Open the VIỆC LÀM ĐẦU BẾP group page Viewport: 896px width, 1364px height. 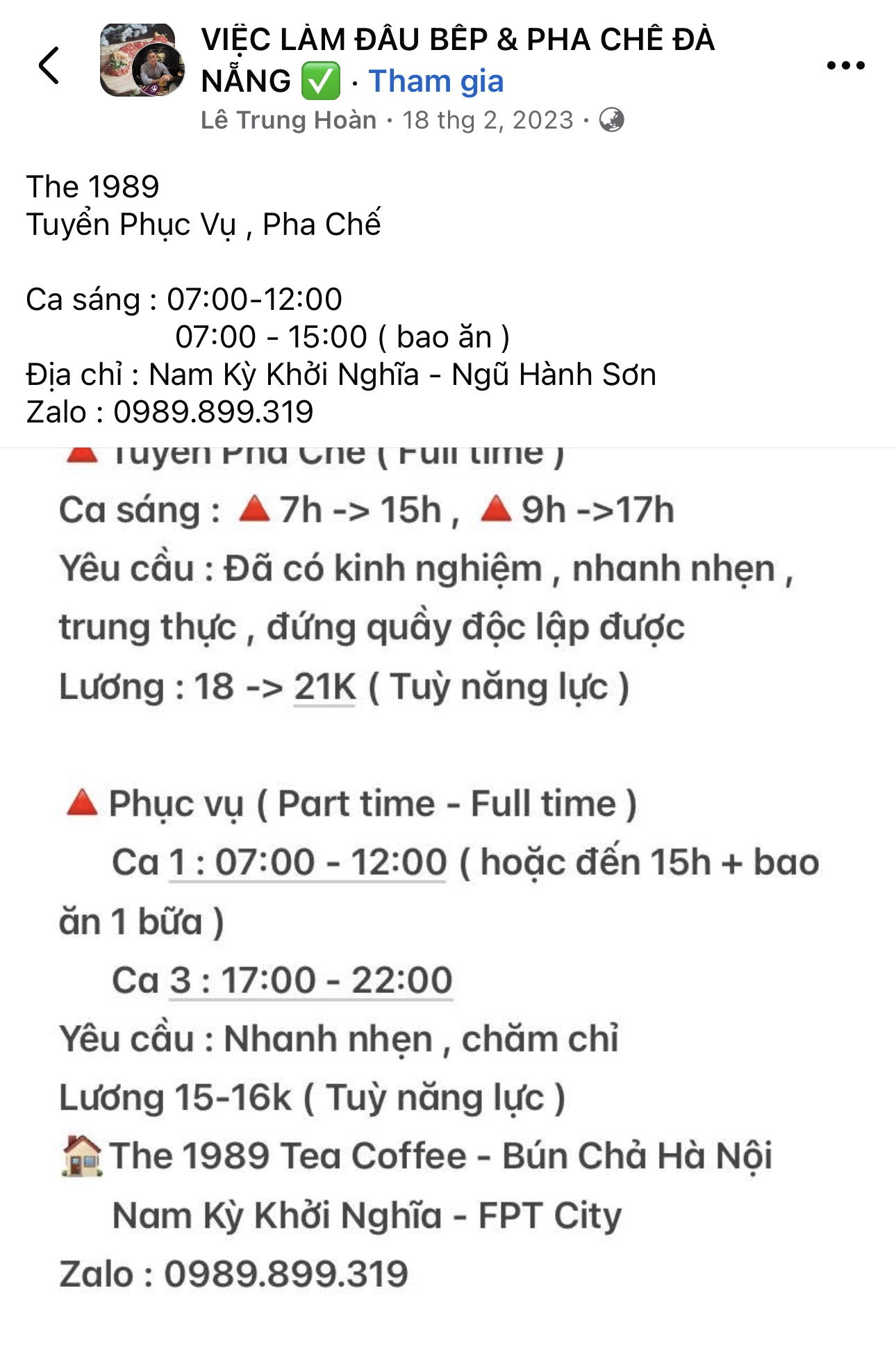click(457, 40)
